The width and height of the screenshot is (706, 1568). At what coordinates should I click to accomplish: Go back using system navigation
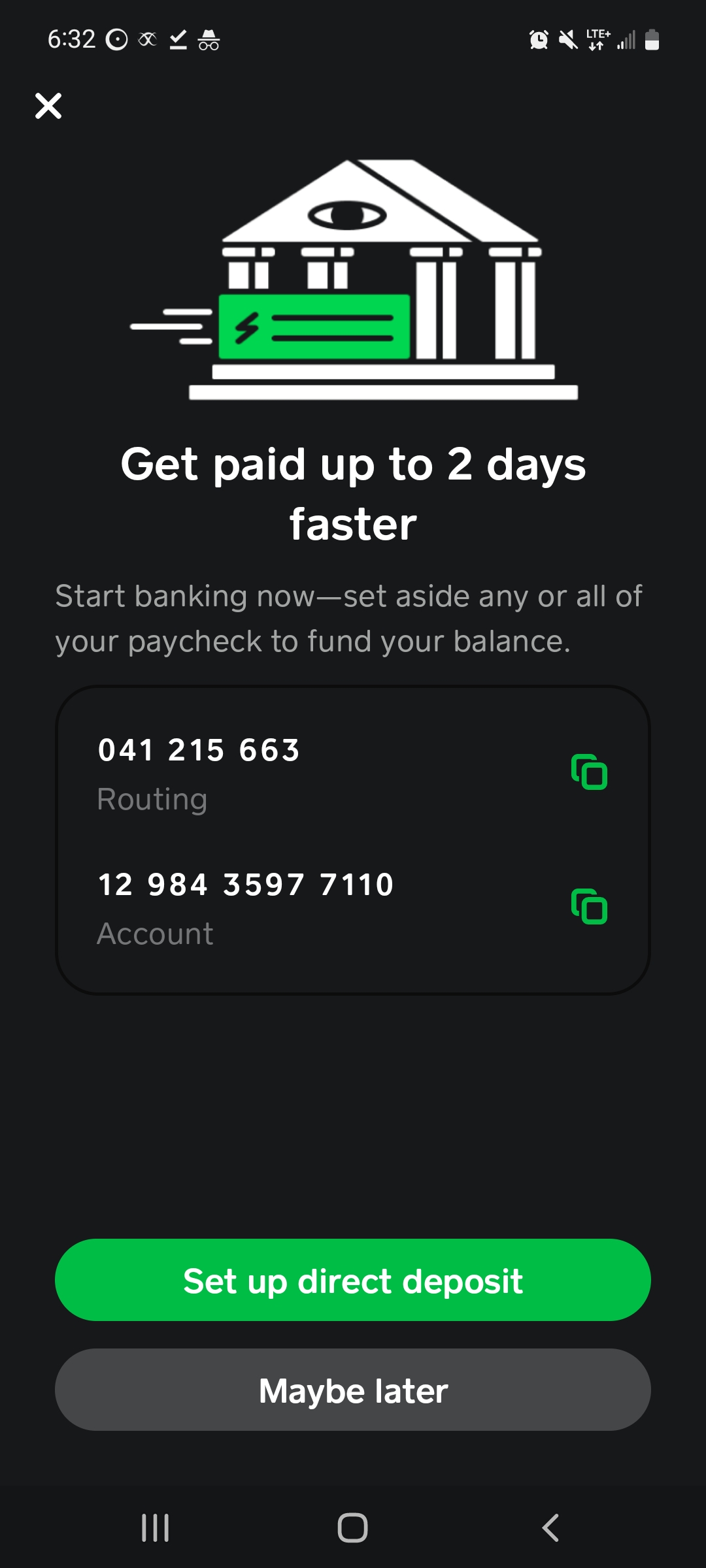click(x=550, y=1527)
